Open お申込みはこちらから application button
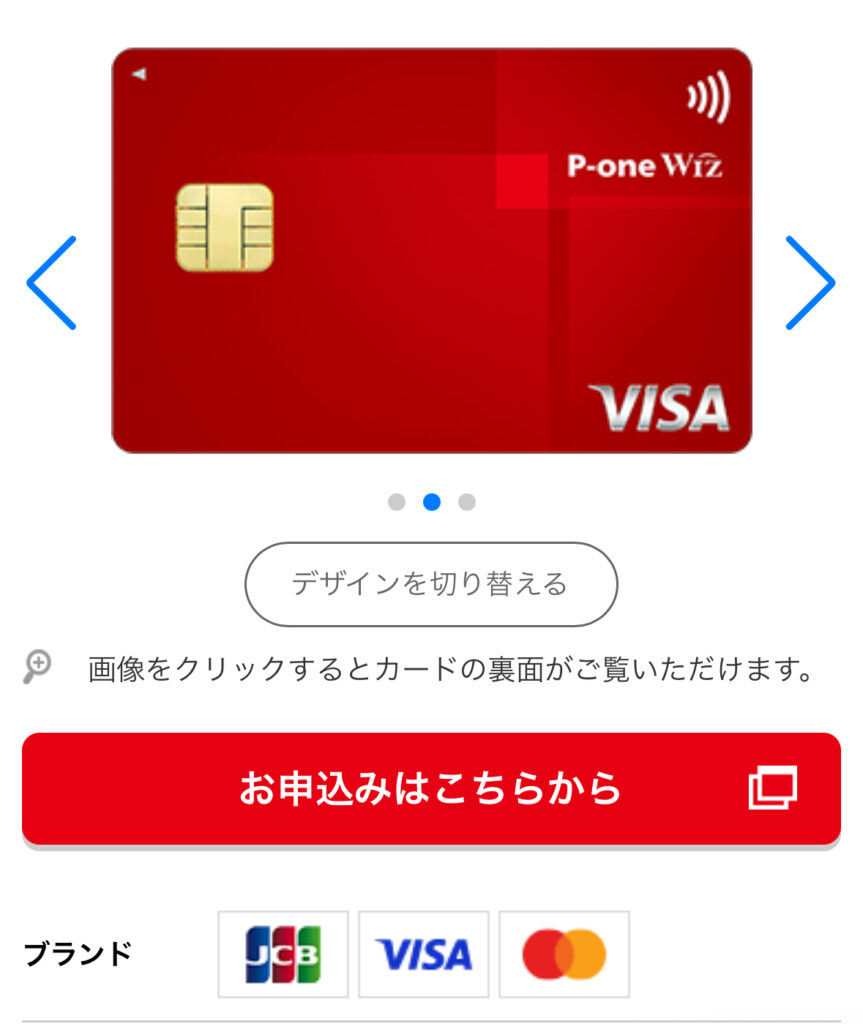Image resolution: width=863 pixels, height=1024 pixels. 431,789
